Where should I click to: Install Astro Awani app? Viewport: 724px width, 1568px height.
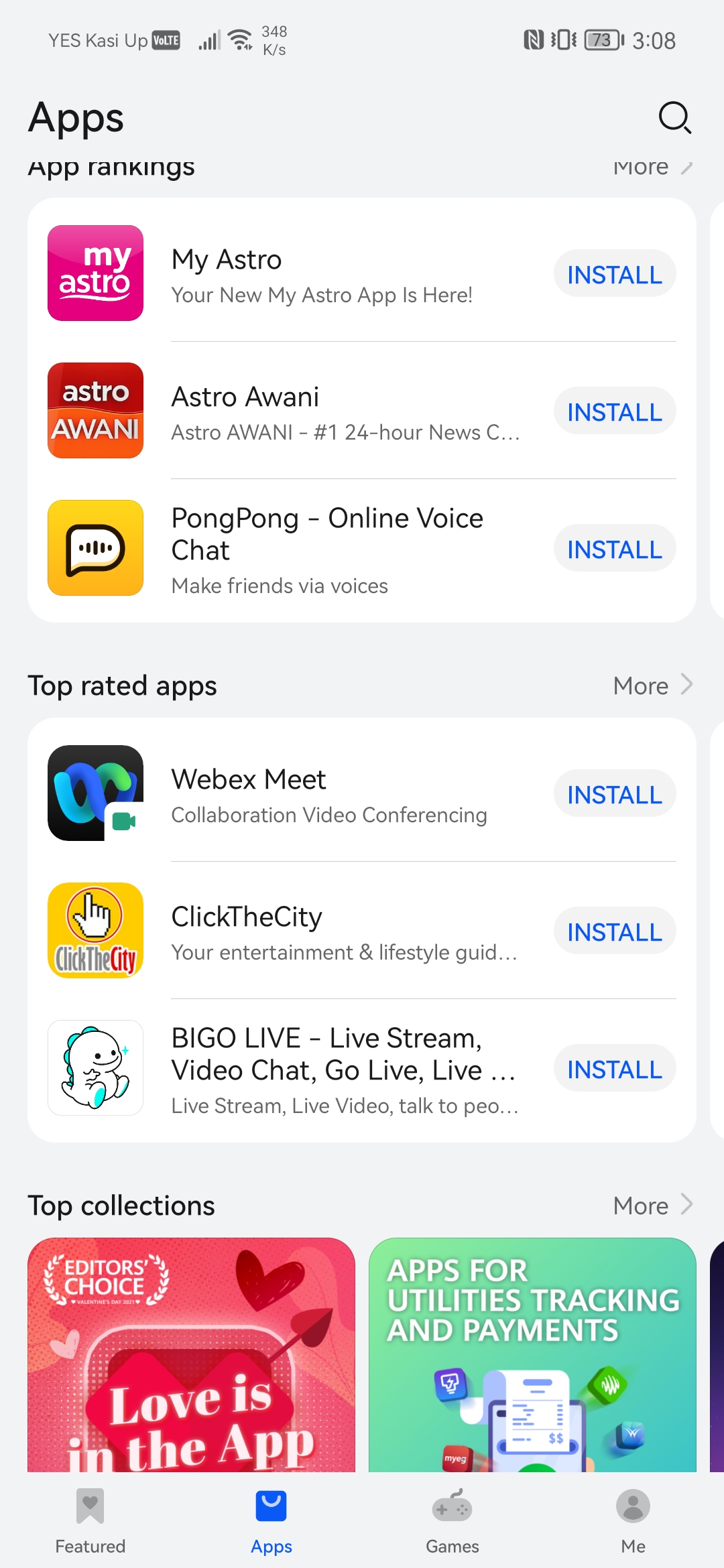614,411
